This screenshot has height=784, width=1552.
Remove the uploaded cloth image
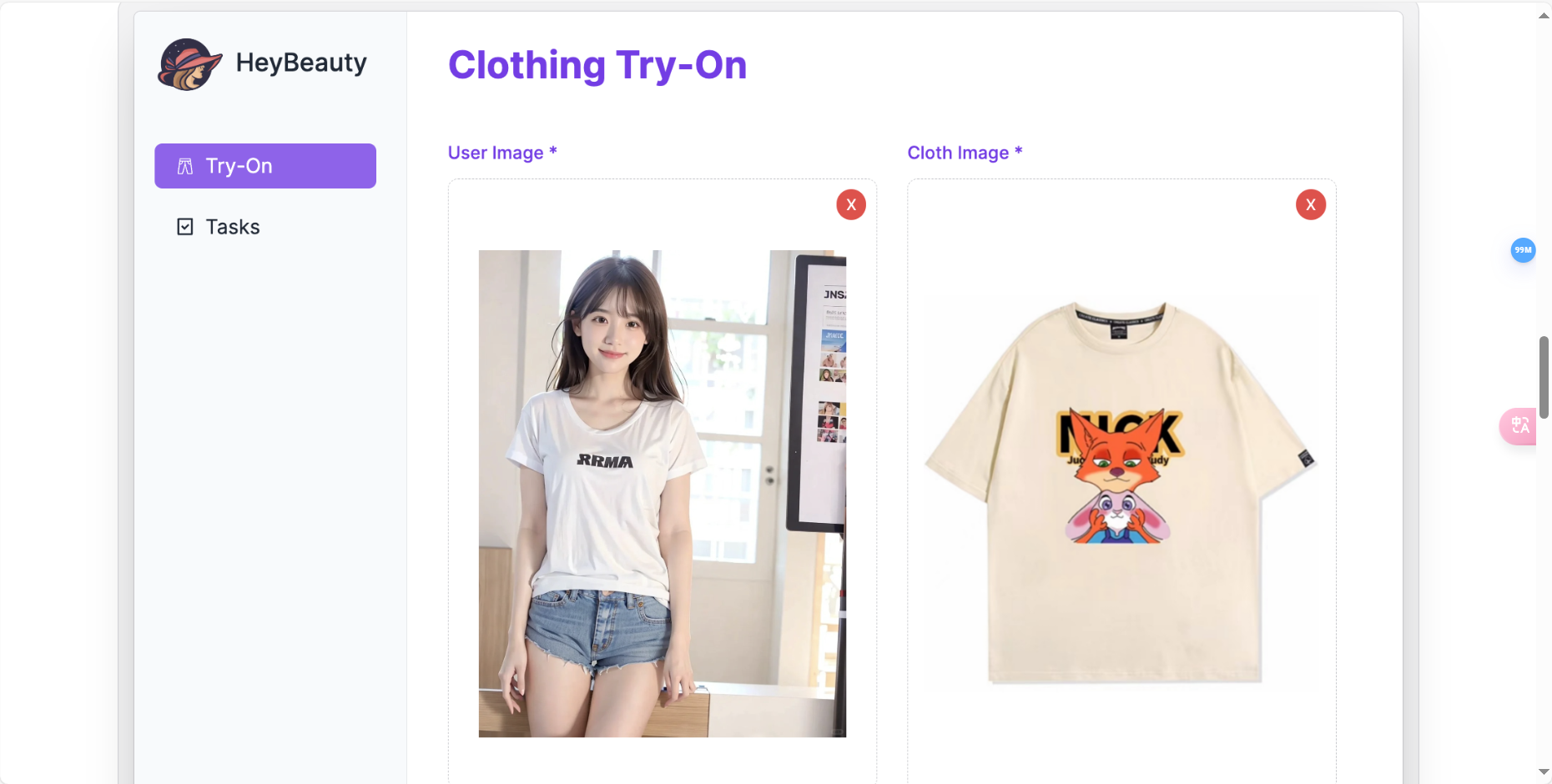[1310, 204]
